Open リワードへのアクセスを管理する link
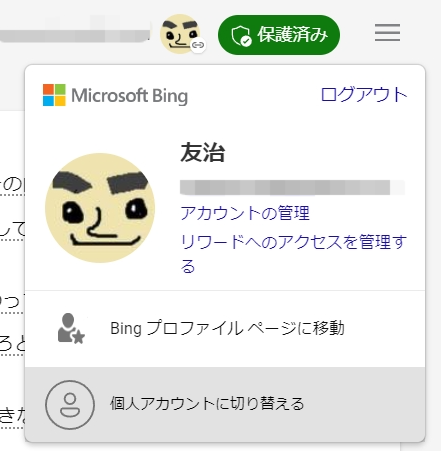 click(293, 254)
